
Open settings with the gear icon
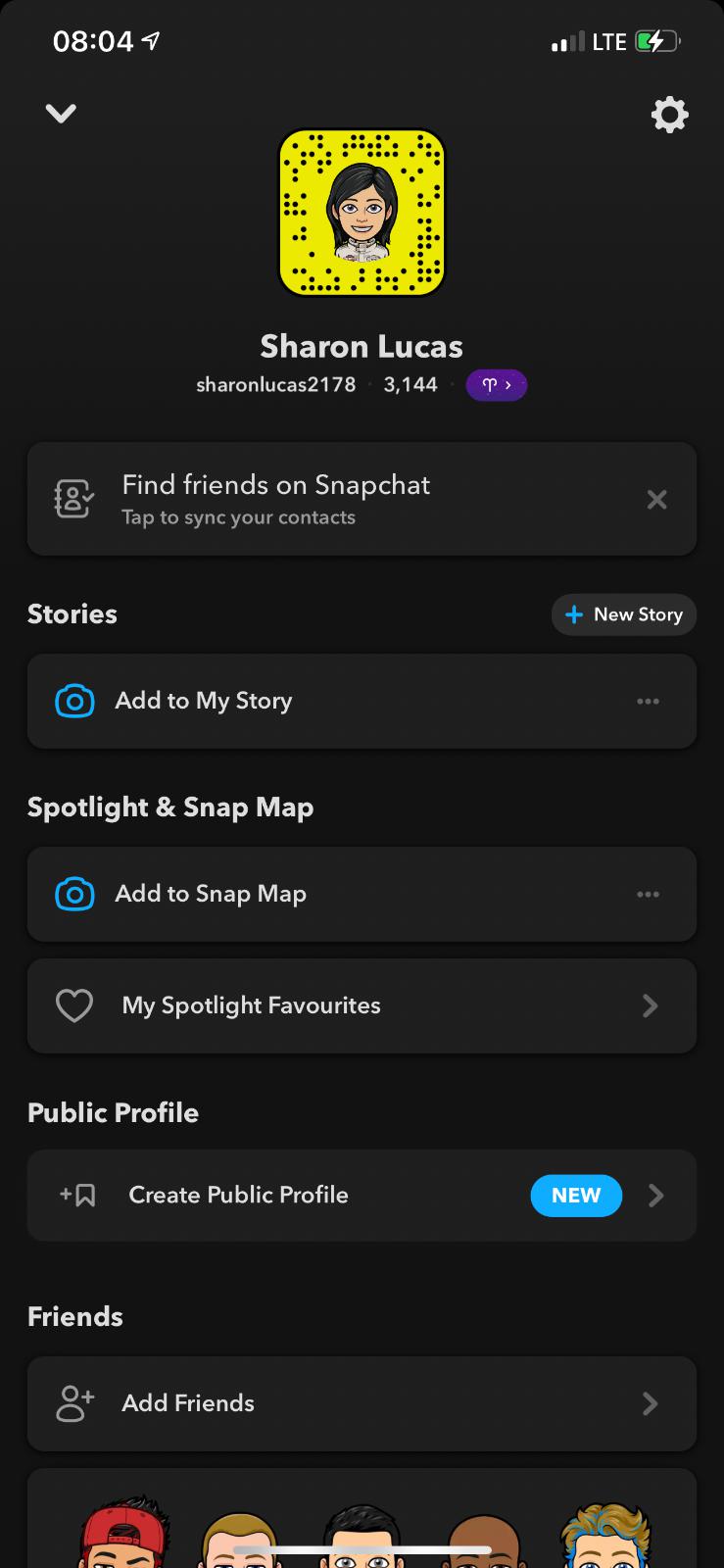tap(669, 115)
